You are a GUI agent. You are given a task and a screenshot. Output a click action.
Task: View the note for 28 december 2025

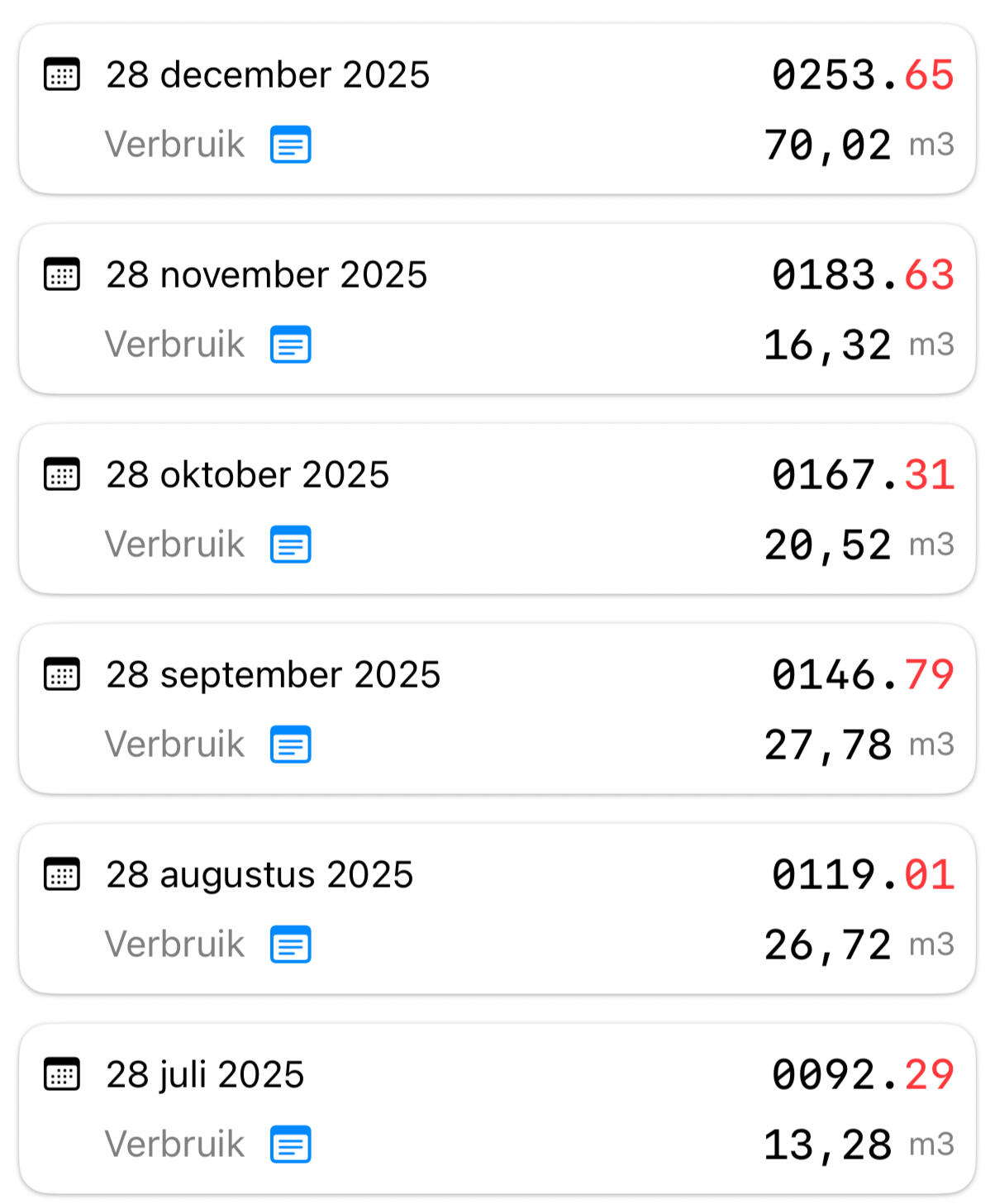[291, 145]
